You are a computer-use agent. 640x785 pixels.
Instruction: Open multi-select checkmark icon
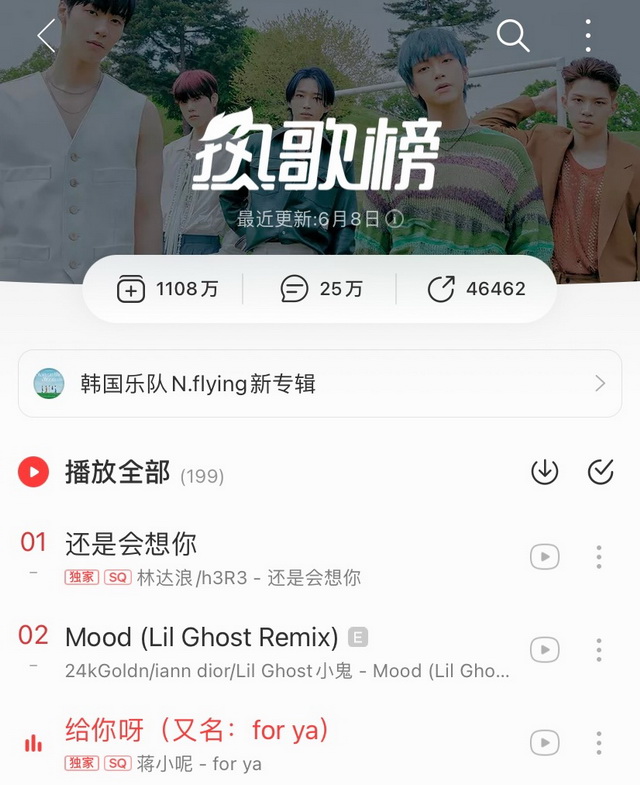coord(600,472)
